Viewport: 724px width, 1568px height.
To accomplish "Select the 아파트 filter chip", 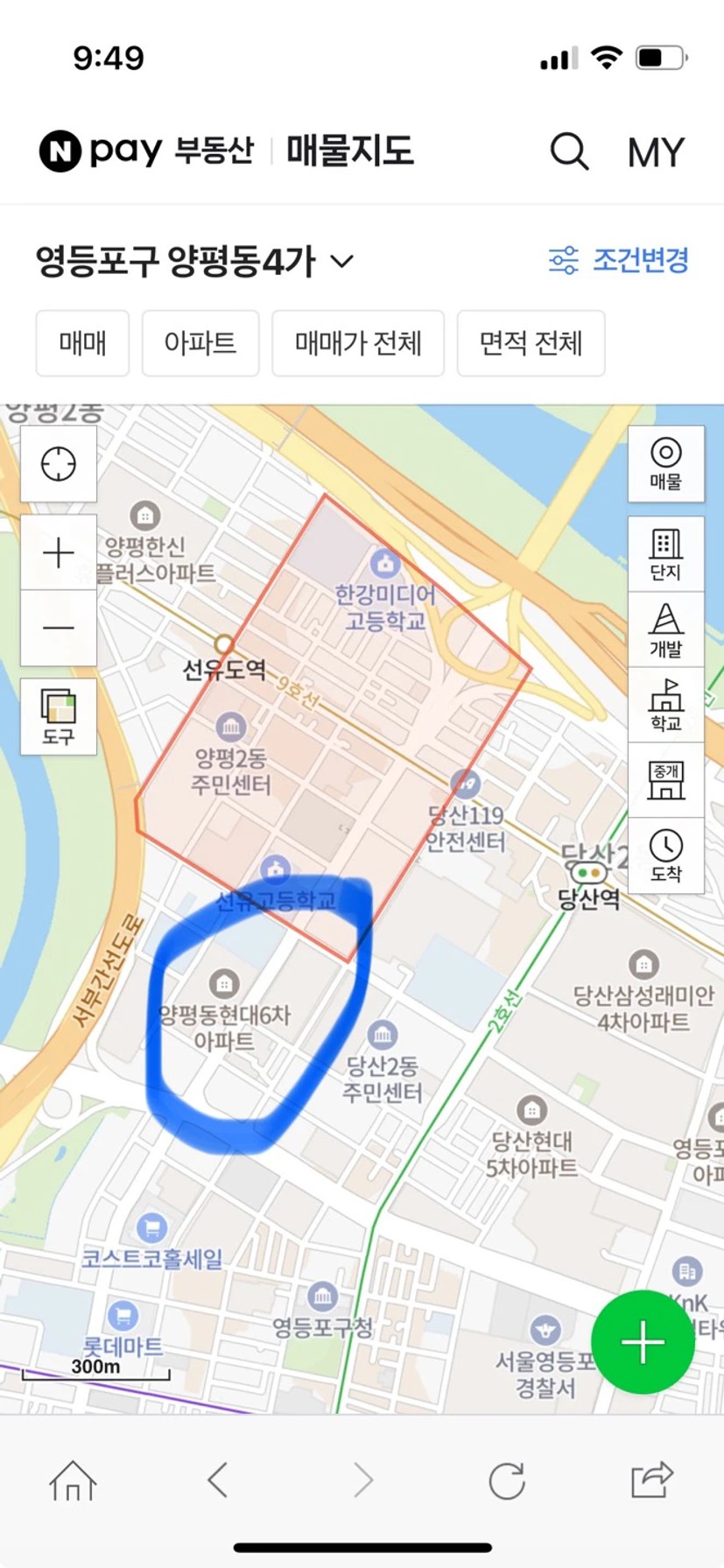I will click(200, 343).
